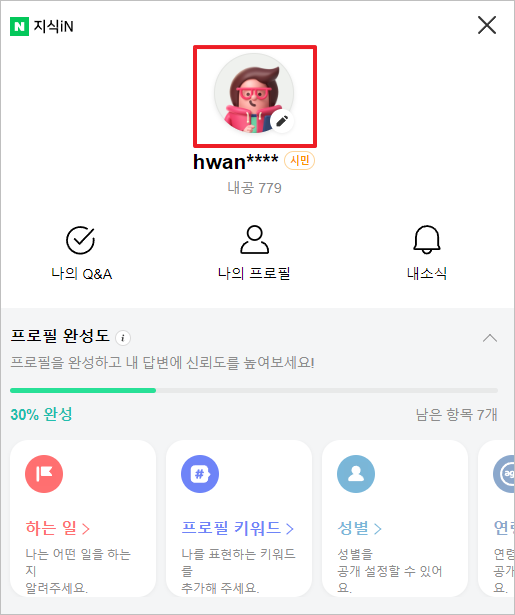Show info about 프로필 완성도

[x=123, y=338]
